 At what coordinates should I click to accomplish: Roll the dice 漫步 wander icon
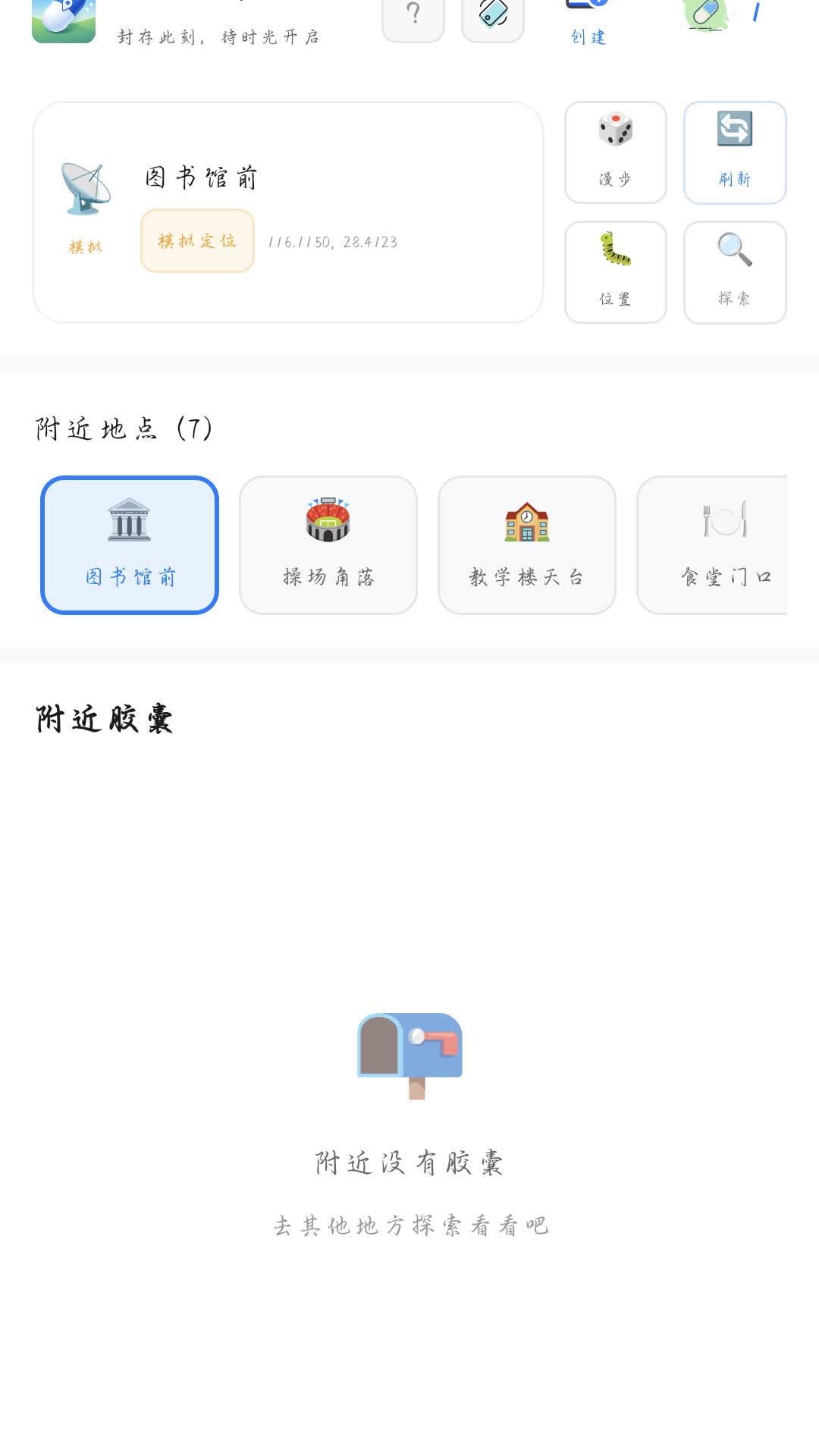pos(615,152)
